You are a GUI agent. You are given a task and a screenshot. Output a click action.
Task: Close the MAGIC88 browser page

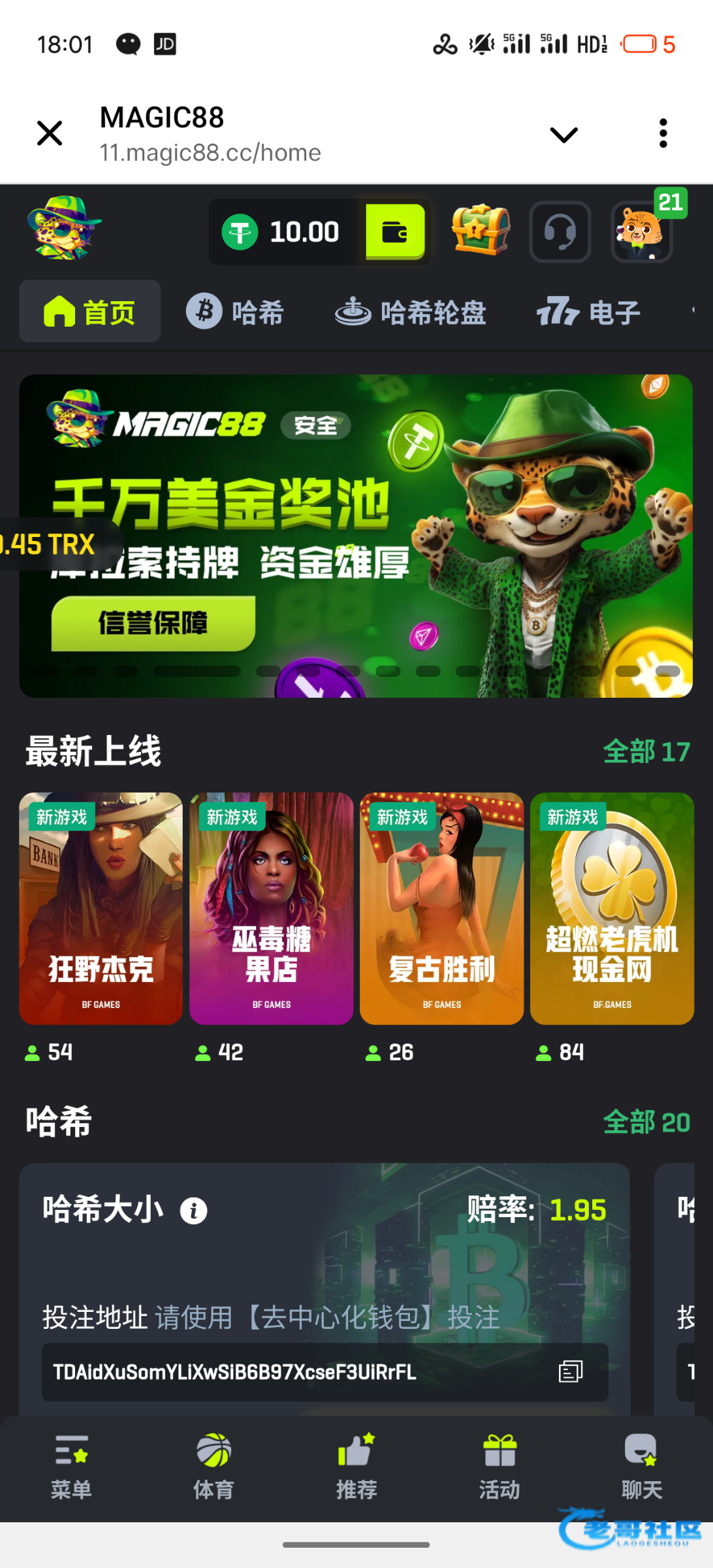point(50,133)
